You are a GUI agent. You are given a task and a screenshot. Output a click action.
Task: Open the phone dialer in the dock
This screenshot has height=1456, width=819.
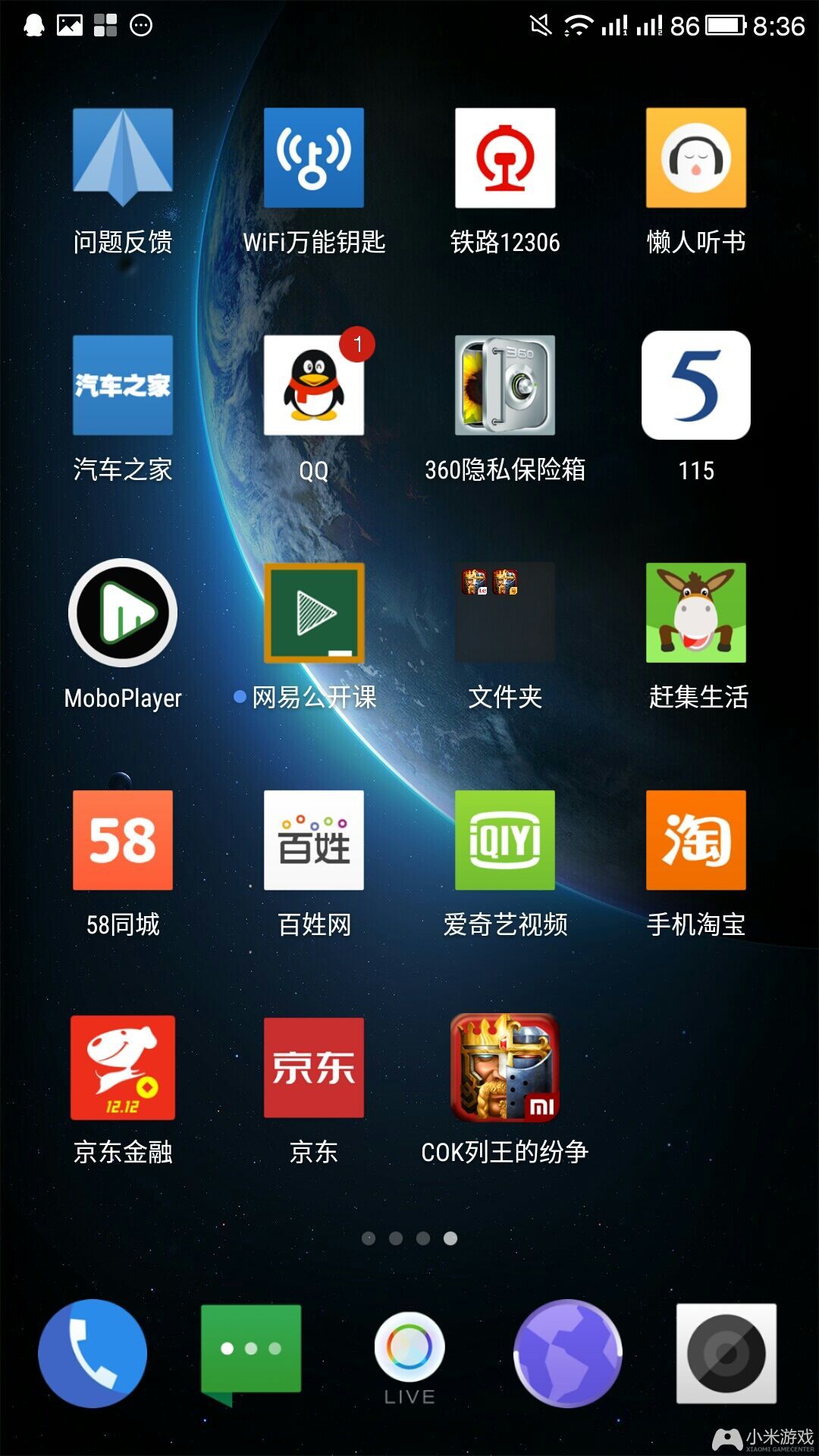[93, 1354]
